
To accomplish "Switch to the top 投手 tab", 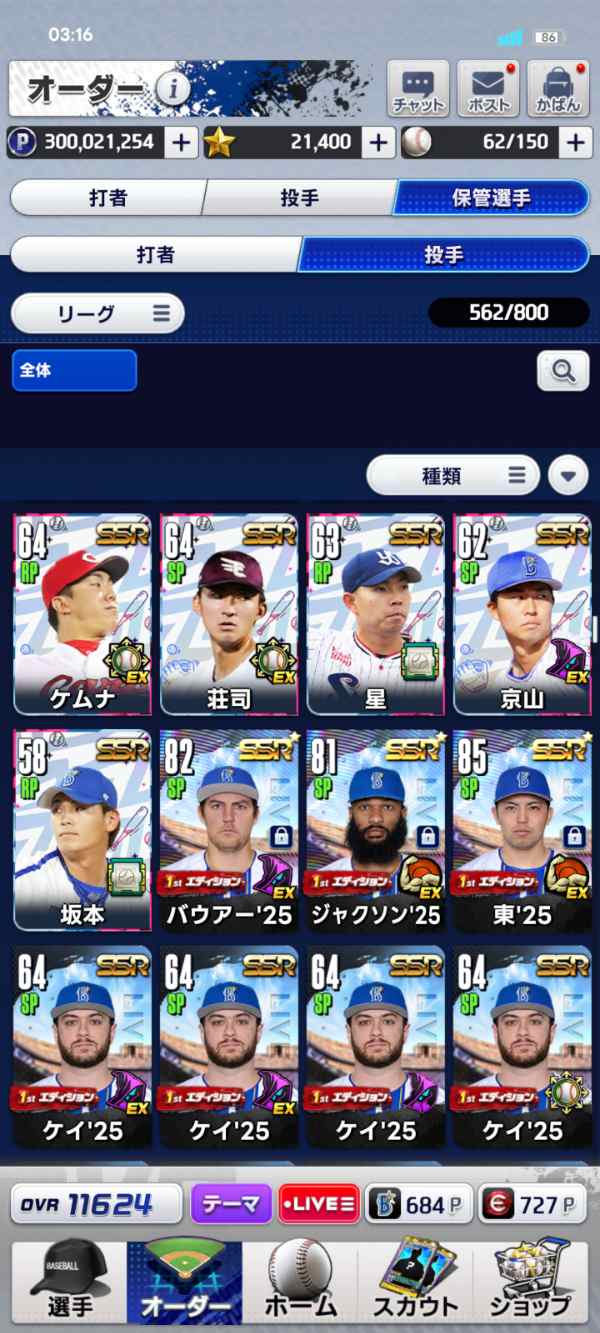I will (299, 198).
